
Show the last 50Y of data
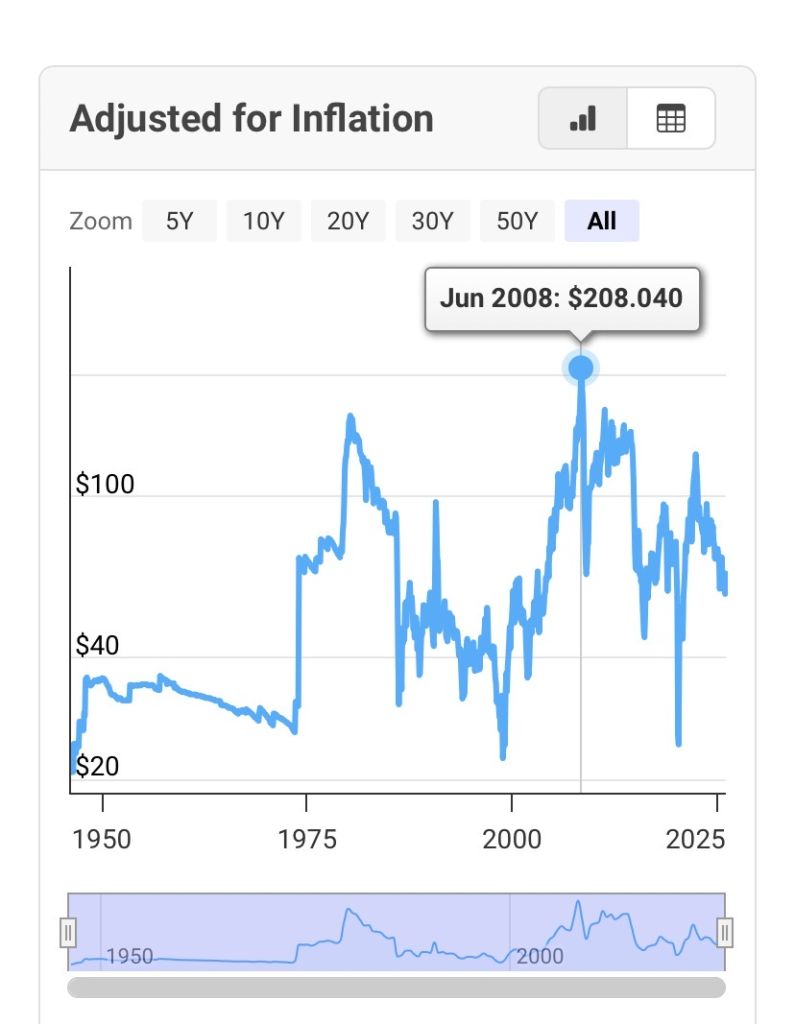coord(517,221)
